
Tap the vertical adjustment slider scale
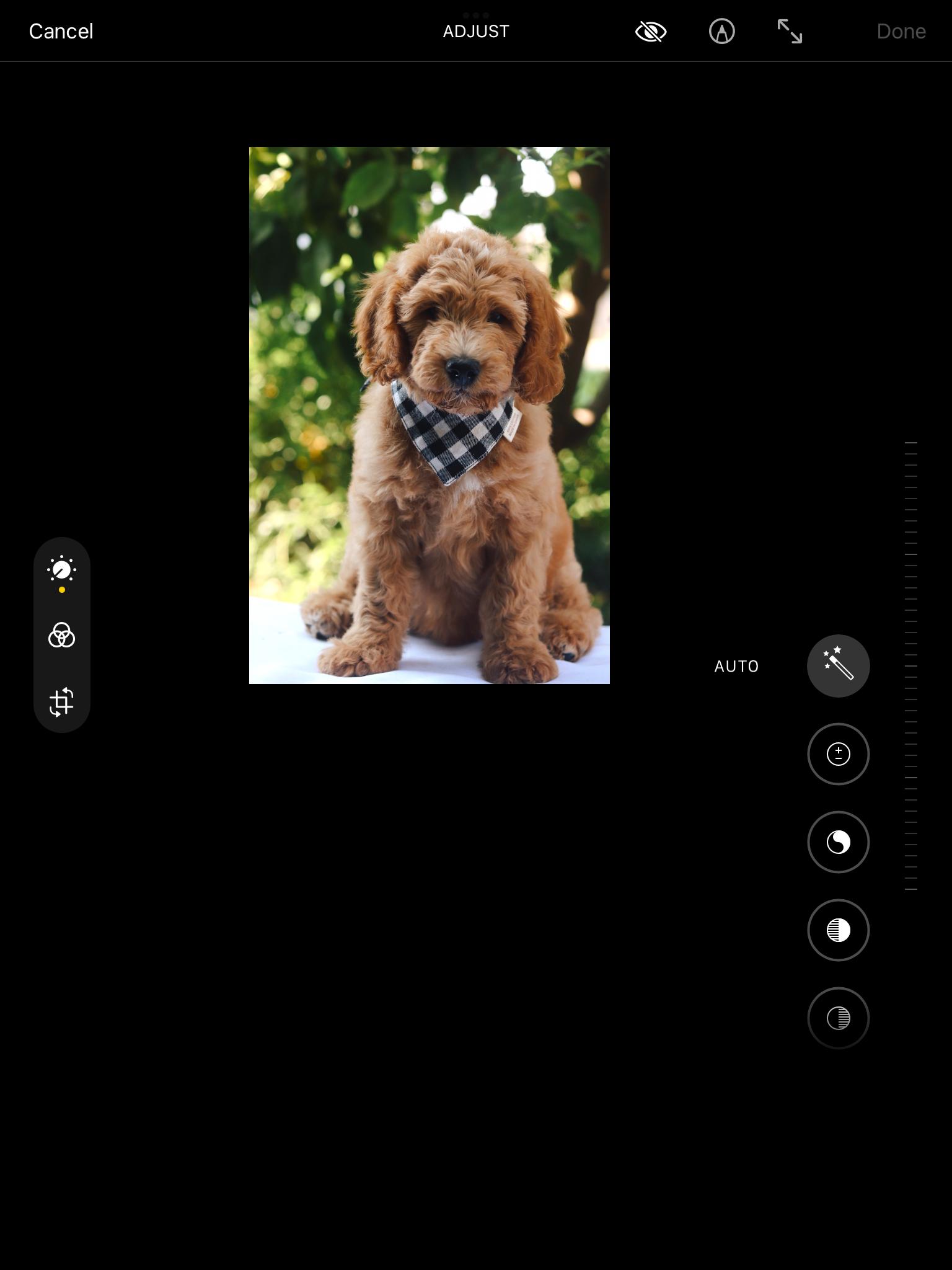click(910, 666)
